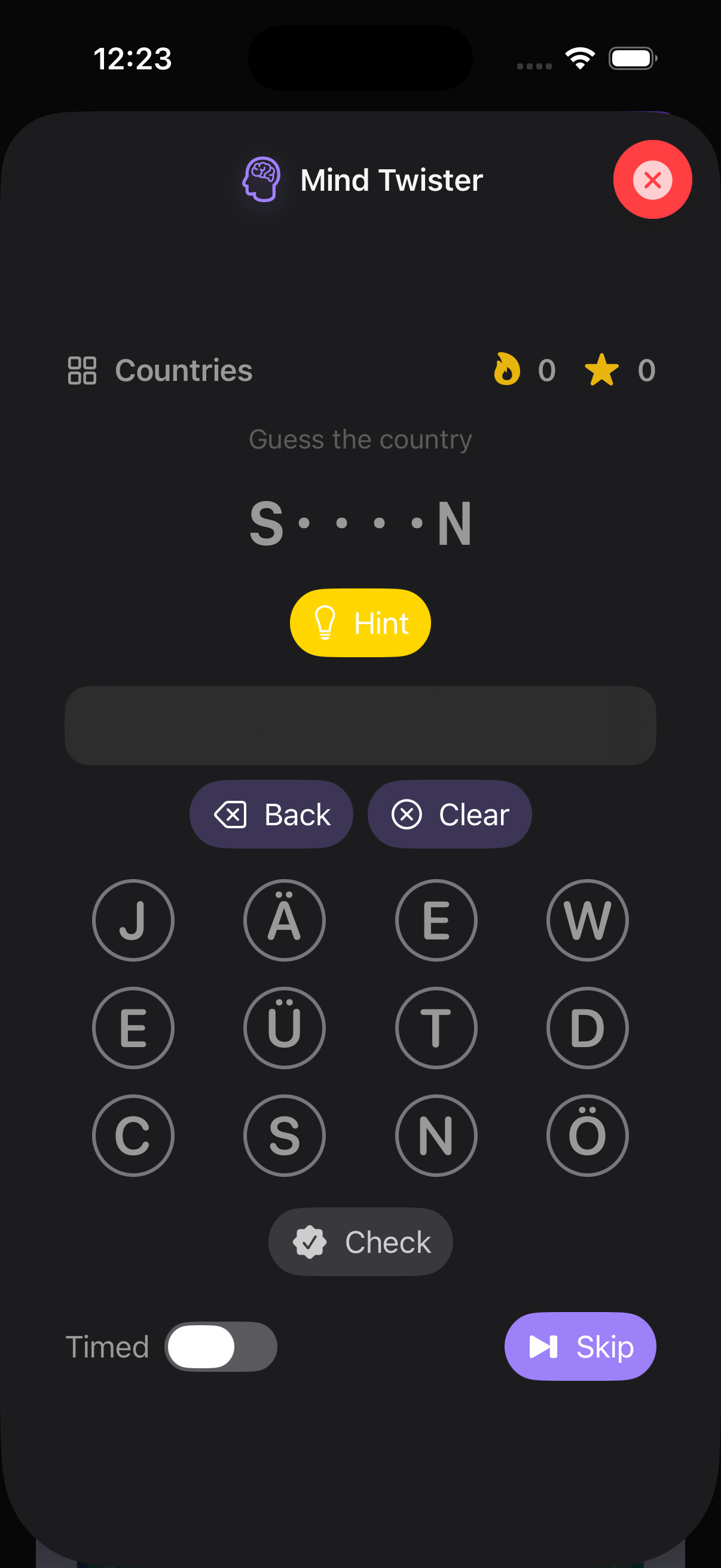
Task: Choose the letter W
Action: [x=587, y=920]
